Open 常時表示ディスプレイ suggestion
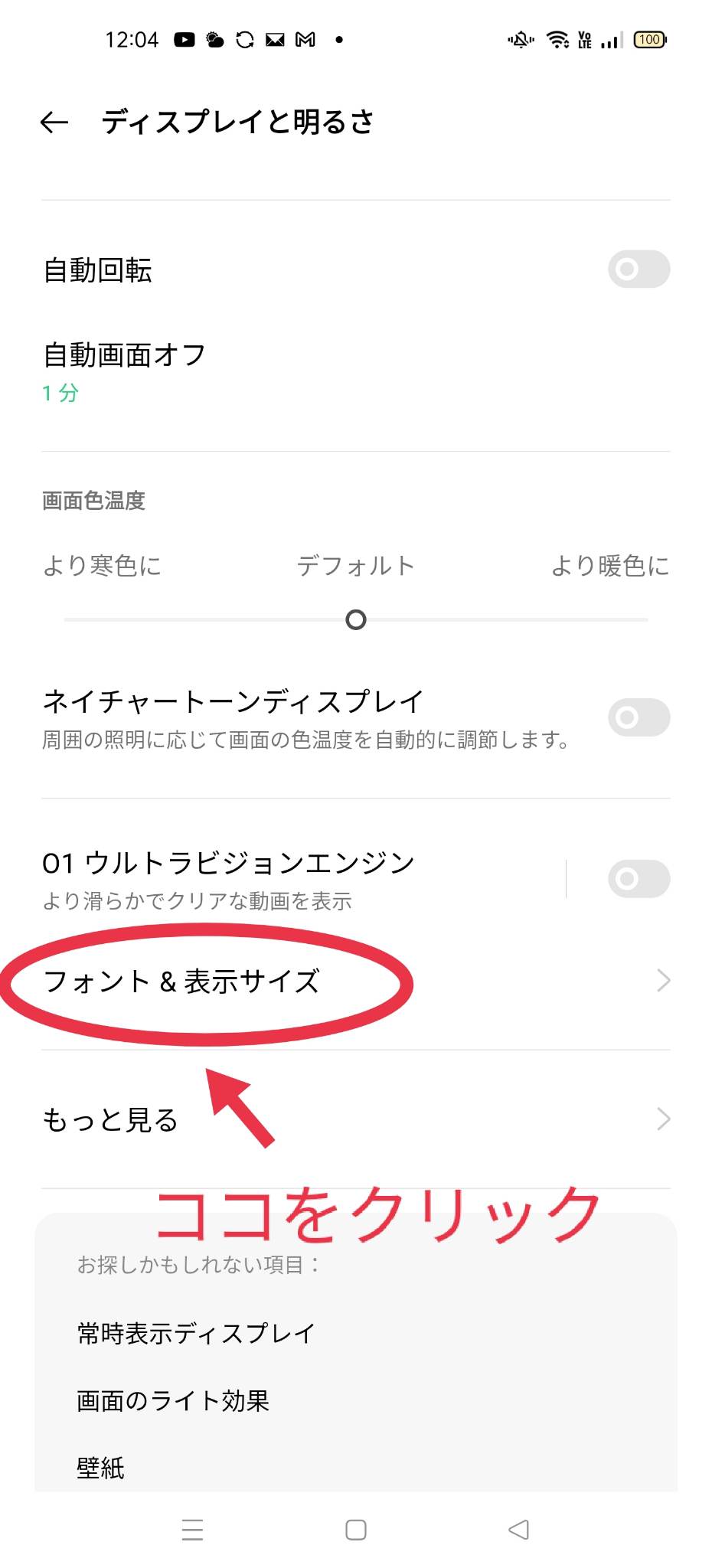Viewport: 712px width, 1568px height. click(196, 1334)
